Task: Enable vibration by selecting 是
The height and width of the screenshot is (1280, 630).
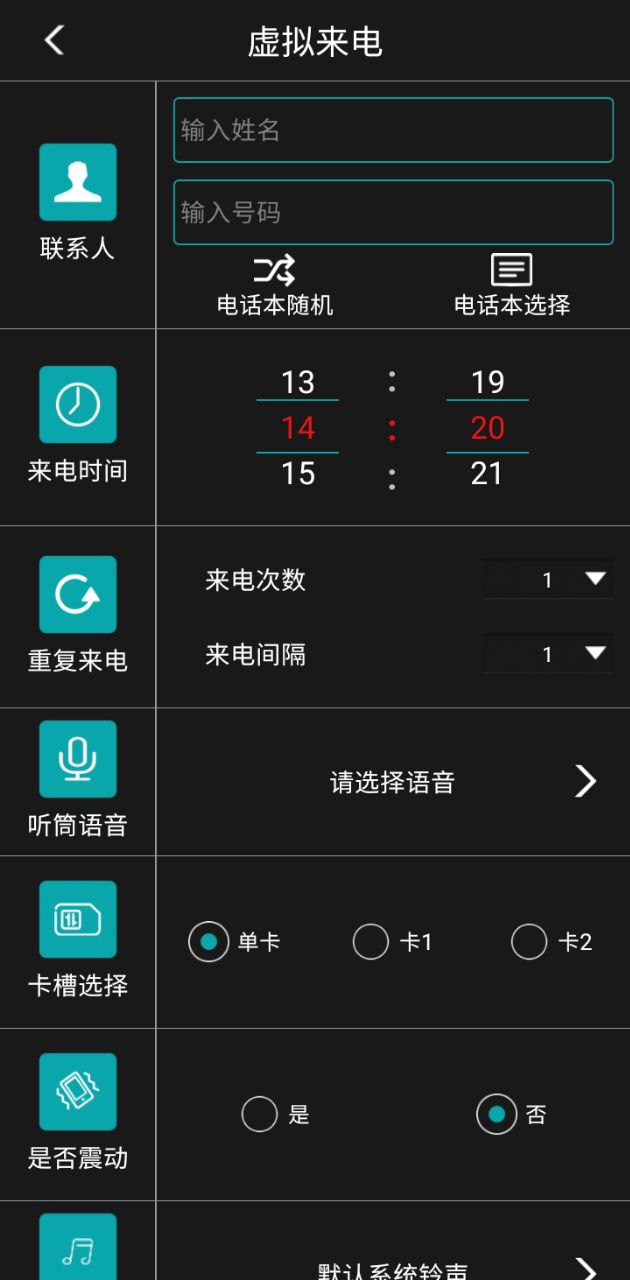Action: (276, 1114)
